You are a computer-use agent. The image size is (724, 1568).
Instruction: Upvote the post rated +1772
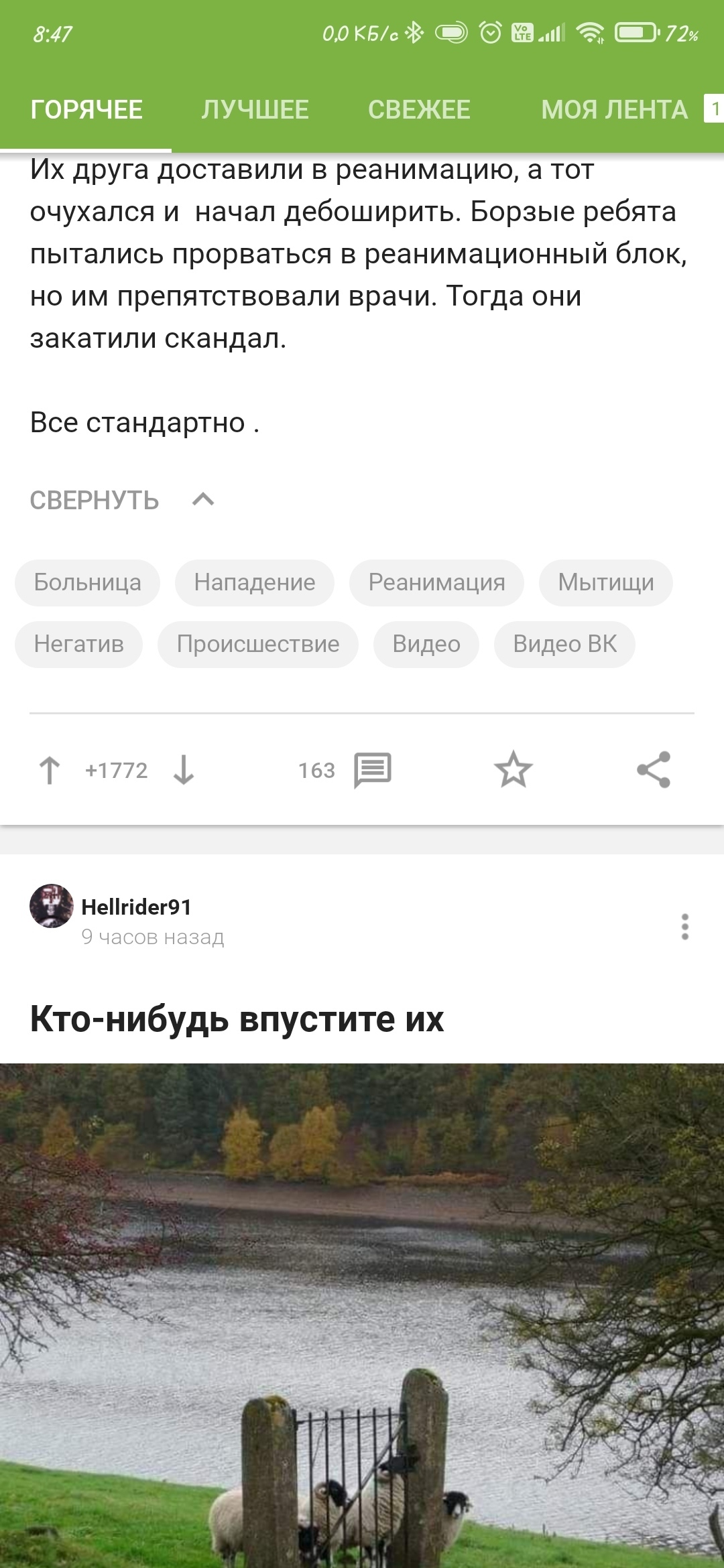tap(49, 770)
